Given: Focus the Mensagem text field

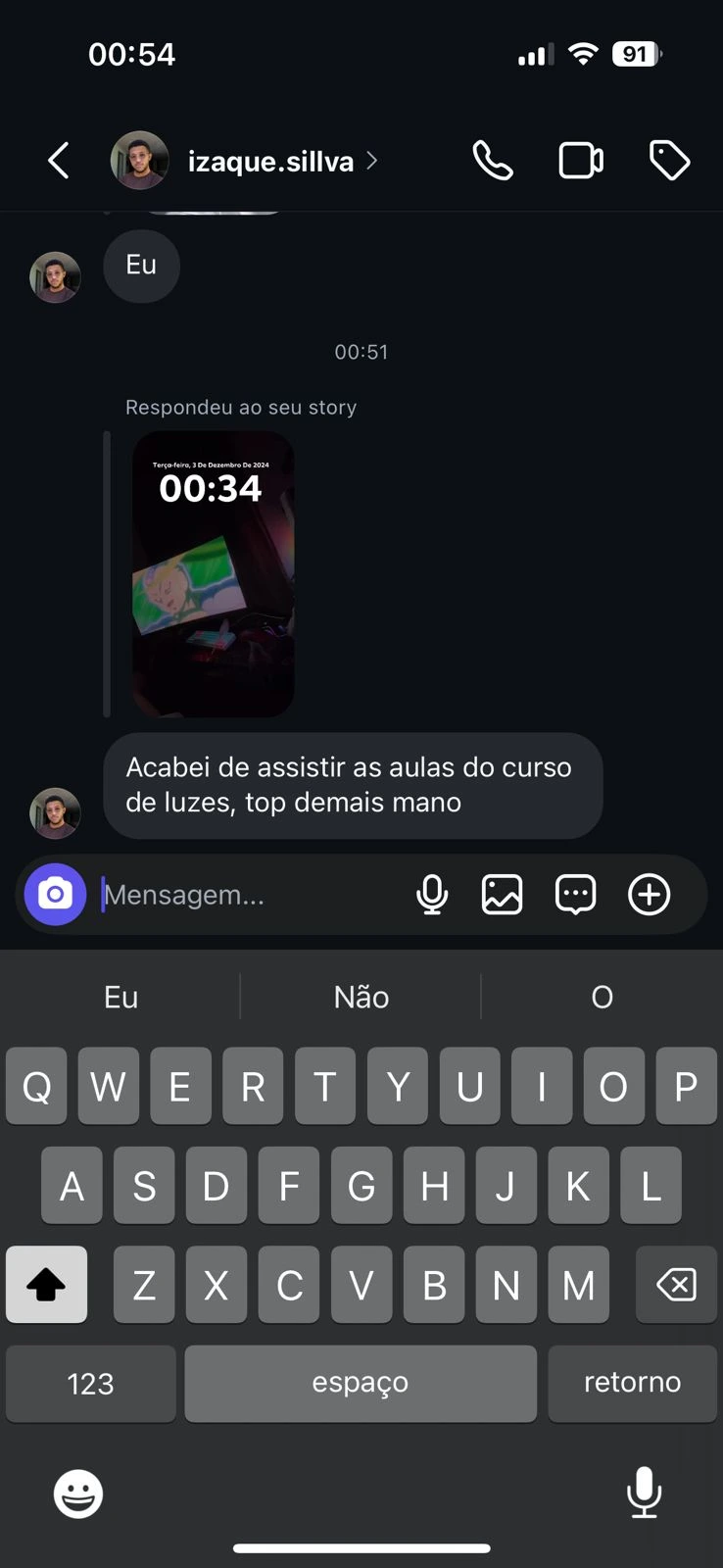Looking at the screenshot, I should 245,895.
